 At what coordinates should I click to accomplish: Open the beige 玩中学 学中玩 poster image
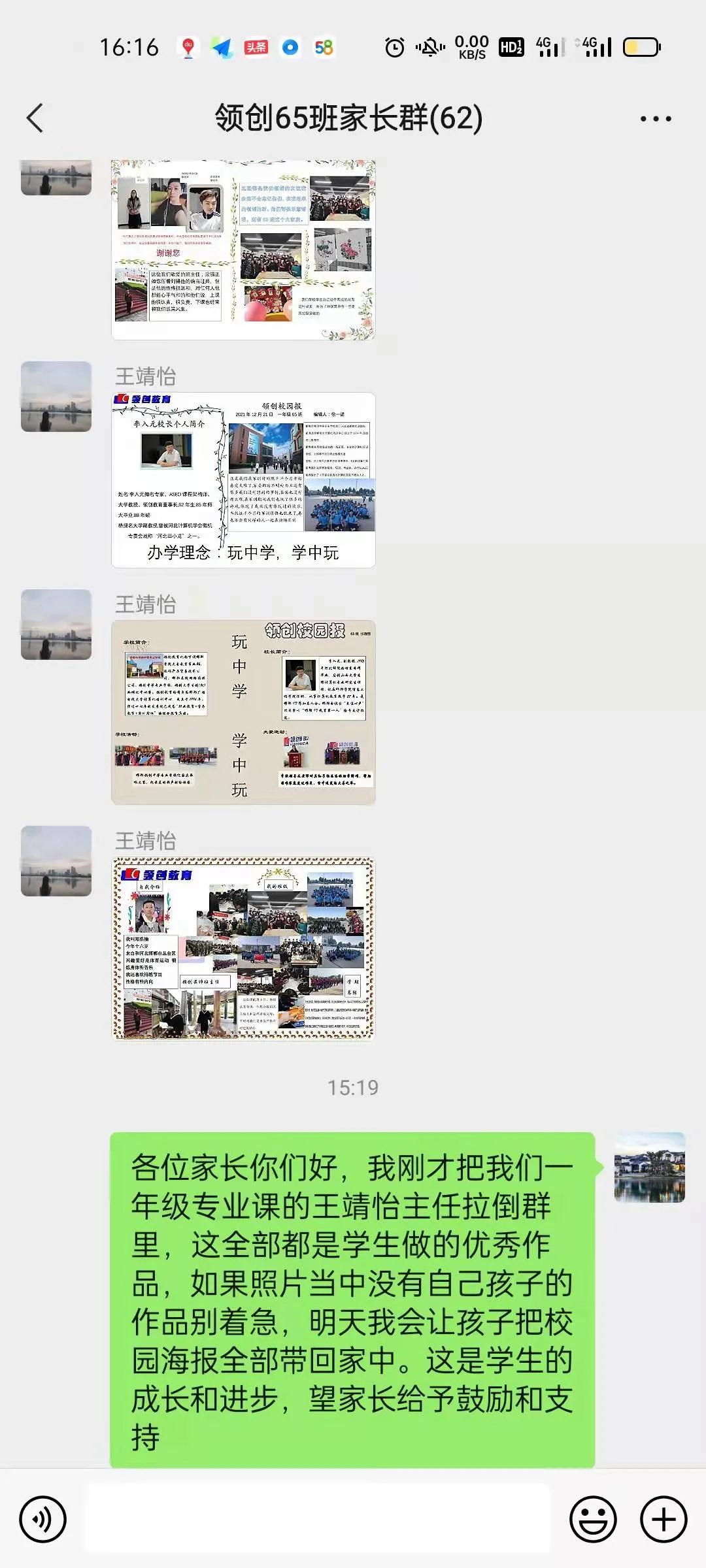point(243,712)
